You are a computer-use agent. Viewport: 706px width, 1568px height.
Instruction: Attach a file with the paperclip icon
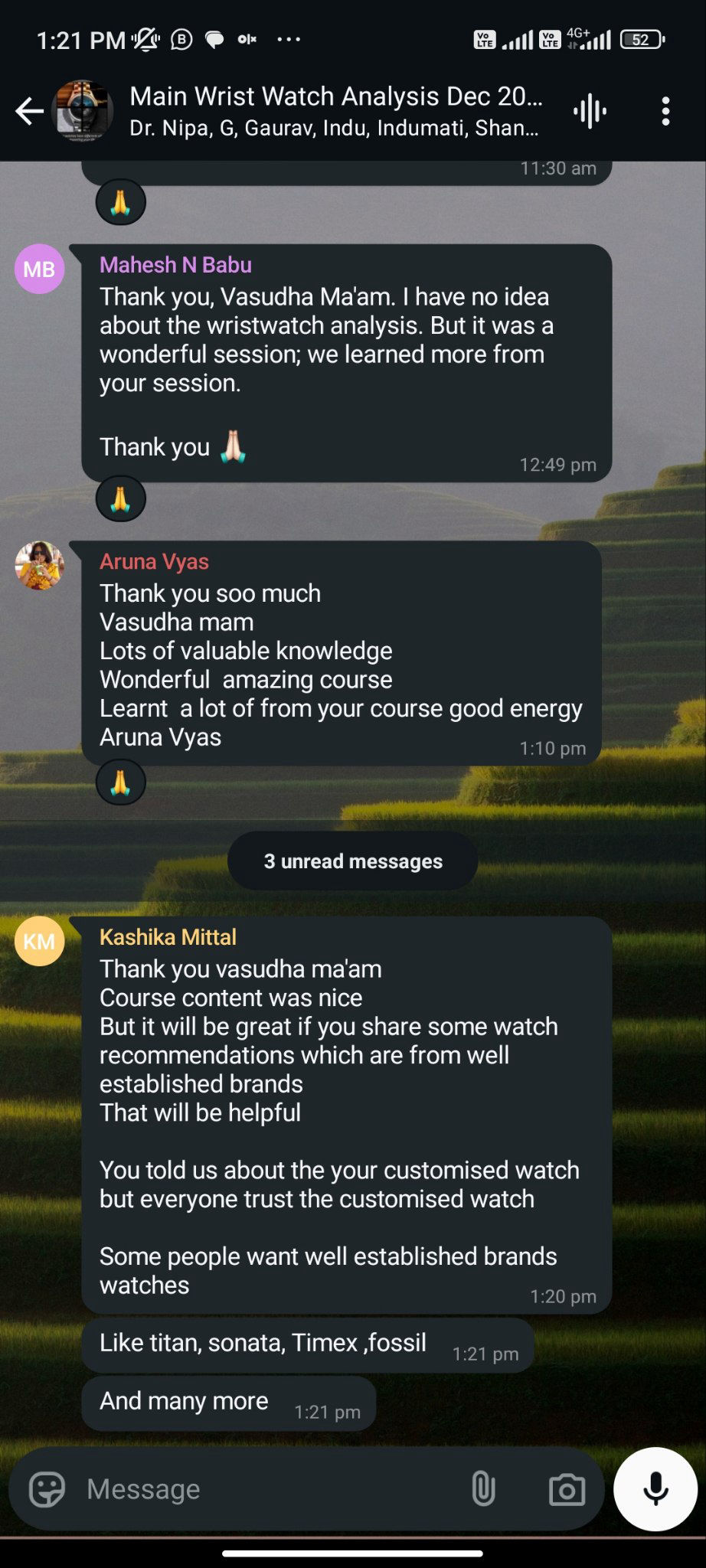[483, 1489]
